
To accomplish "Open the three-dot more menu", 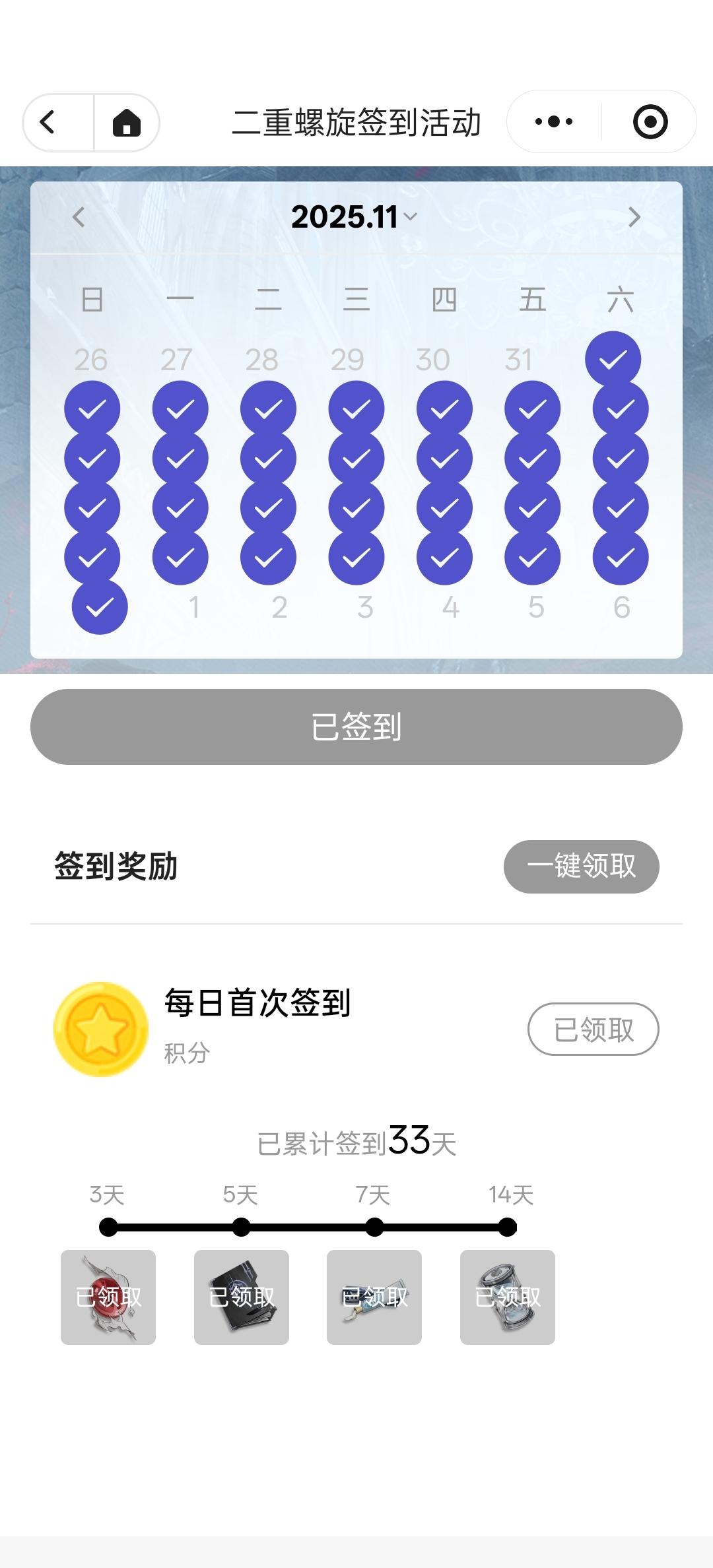I will click(554, 122).
